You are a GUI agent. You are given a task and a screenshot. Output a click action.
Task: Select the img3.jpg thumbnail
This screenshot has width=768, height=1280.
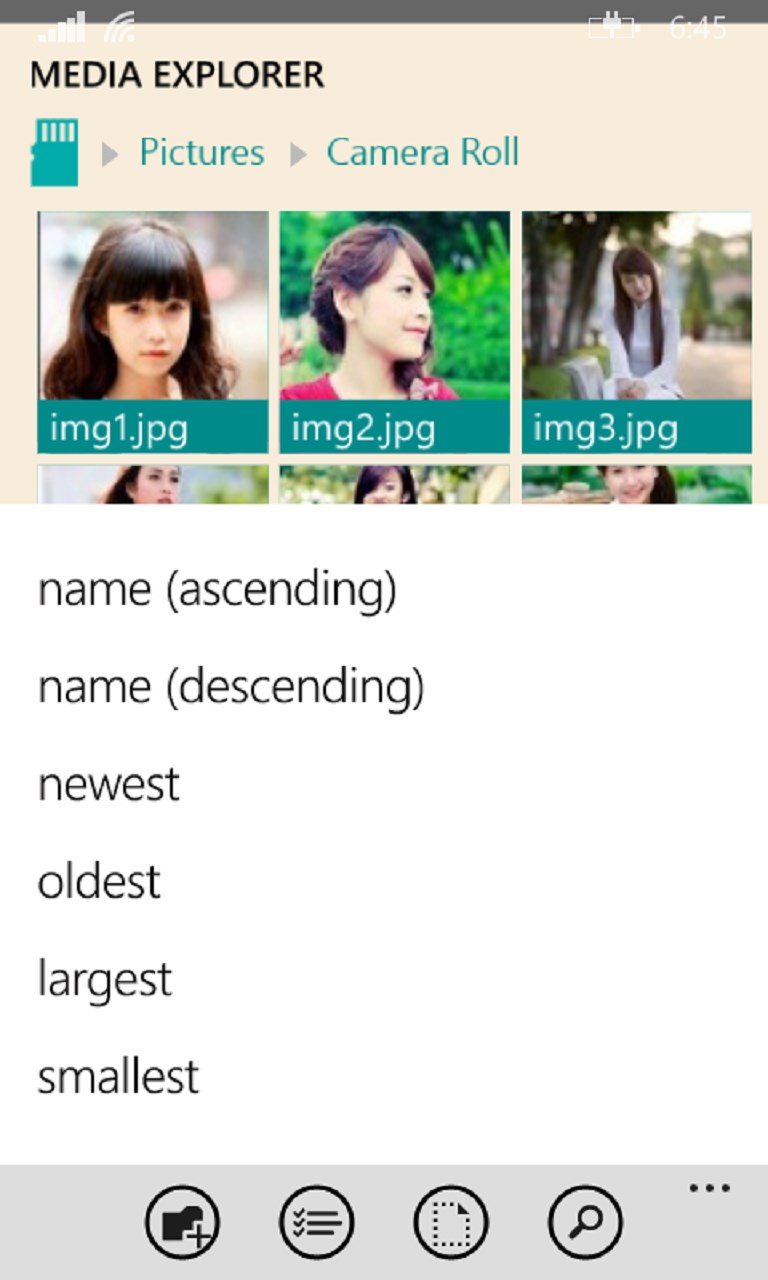[637, 331]
